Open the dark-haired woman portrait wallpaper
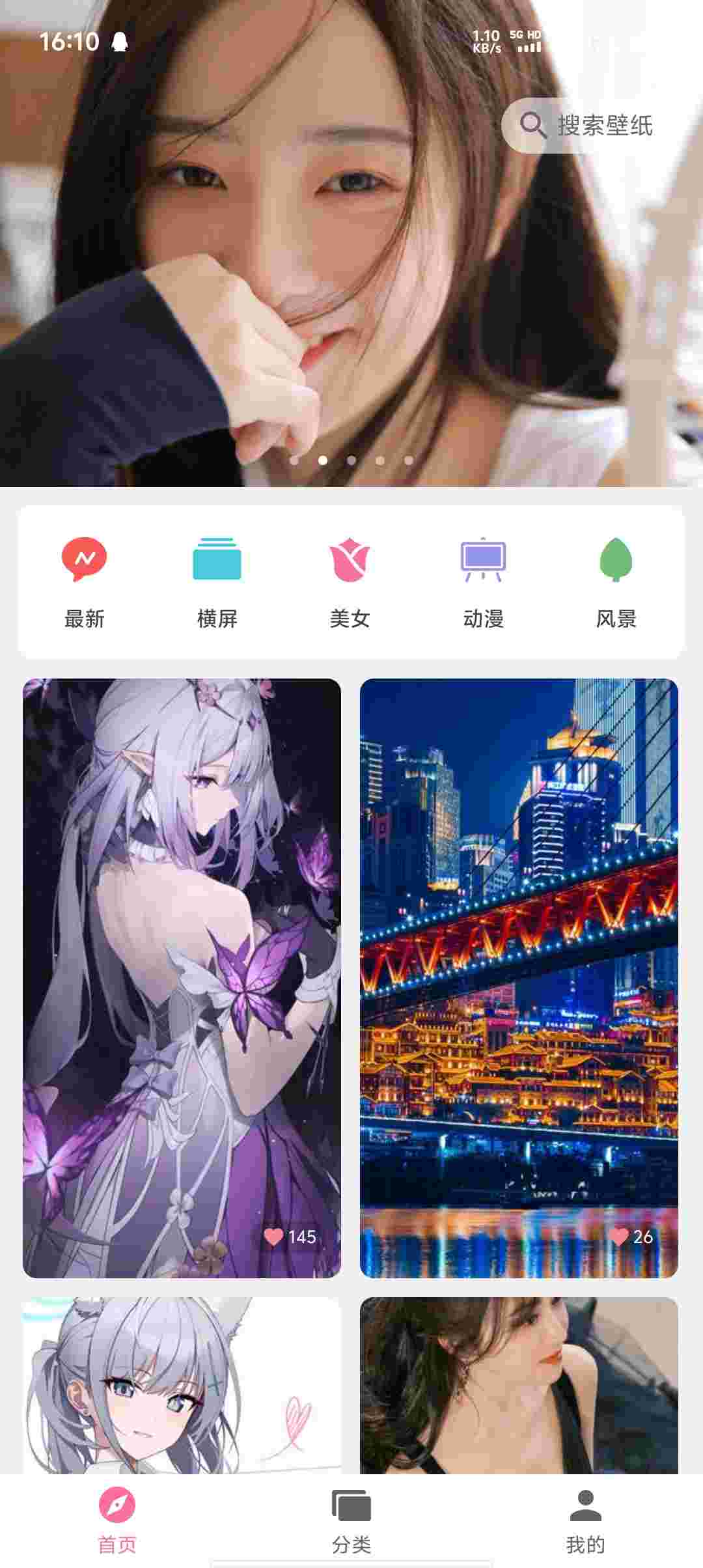Viewport: 703px width, 1568px height. click(x=519, y=1387)
